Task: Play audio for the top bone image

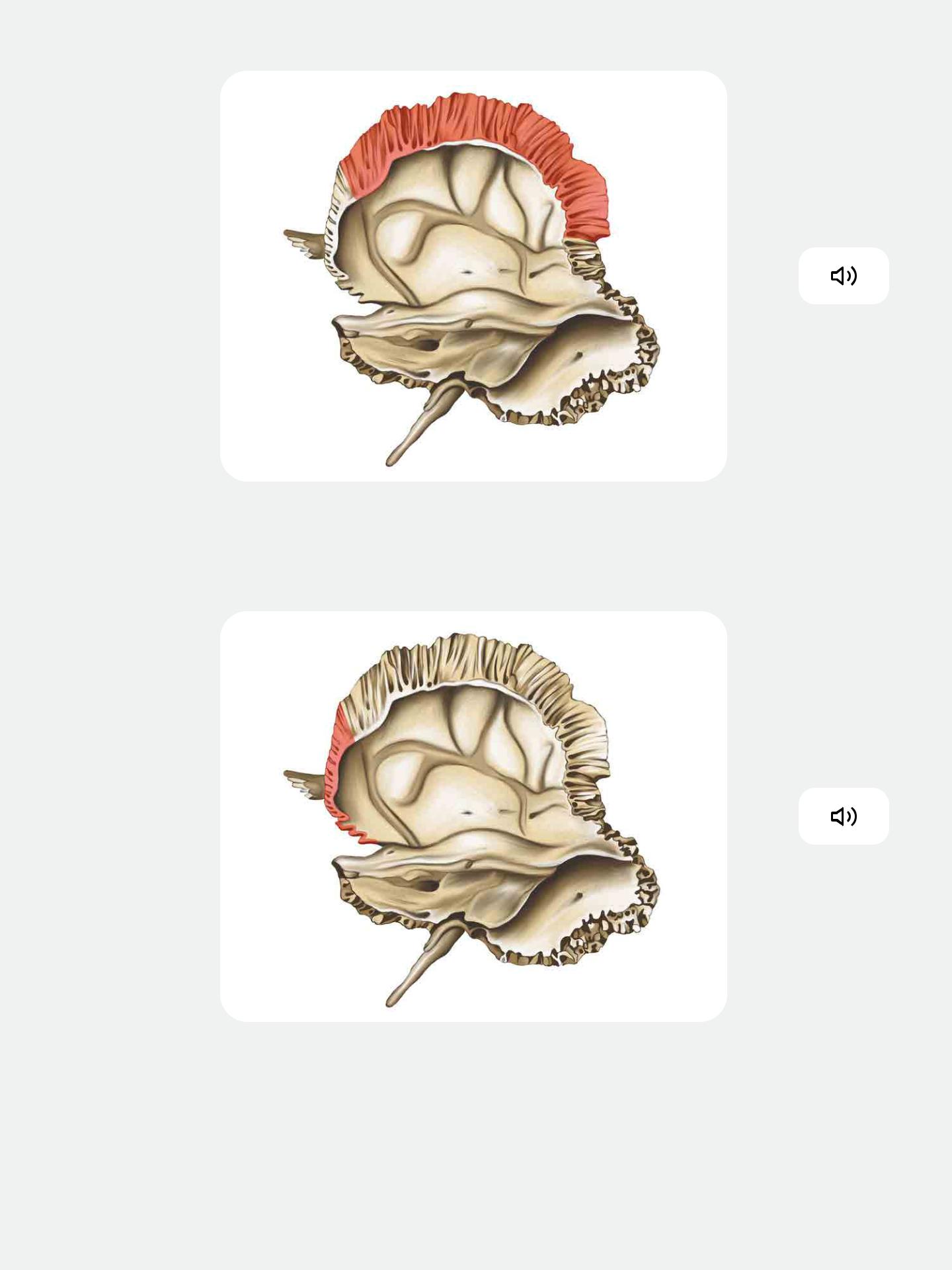Action: click(x=843, y=276)
